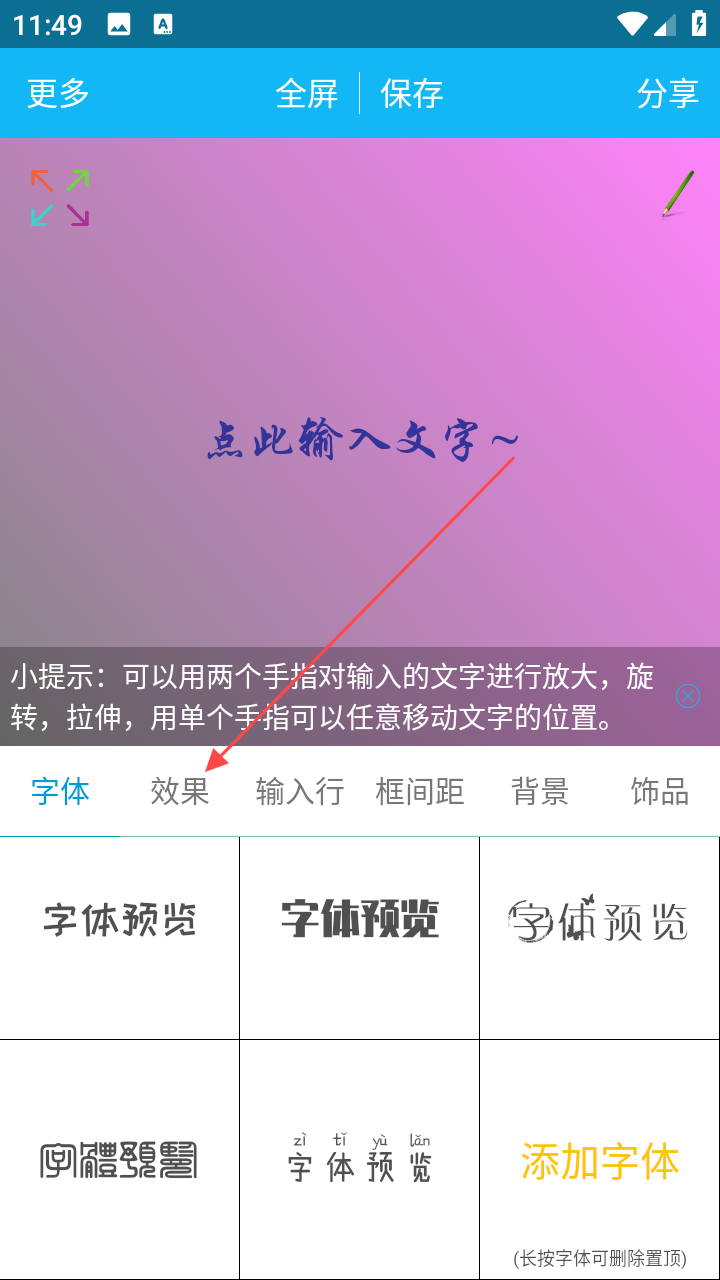The width and height of the screenshot is (720, 1280).
Task: Select the 字体 tab
Action: (60, 792)
